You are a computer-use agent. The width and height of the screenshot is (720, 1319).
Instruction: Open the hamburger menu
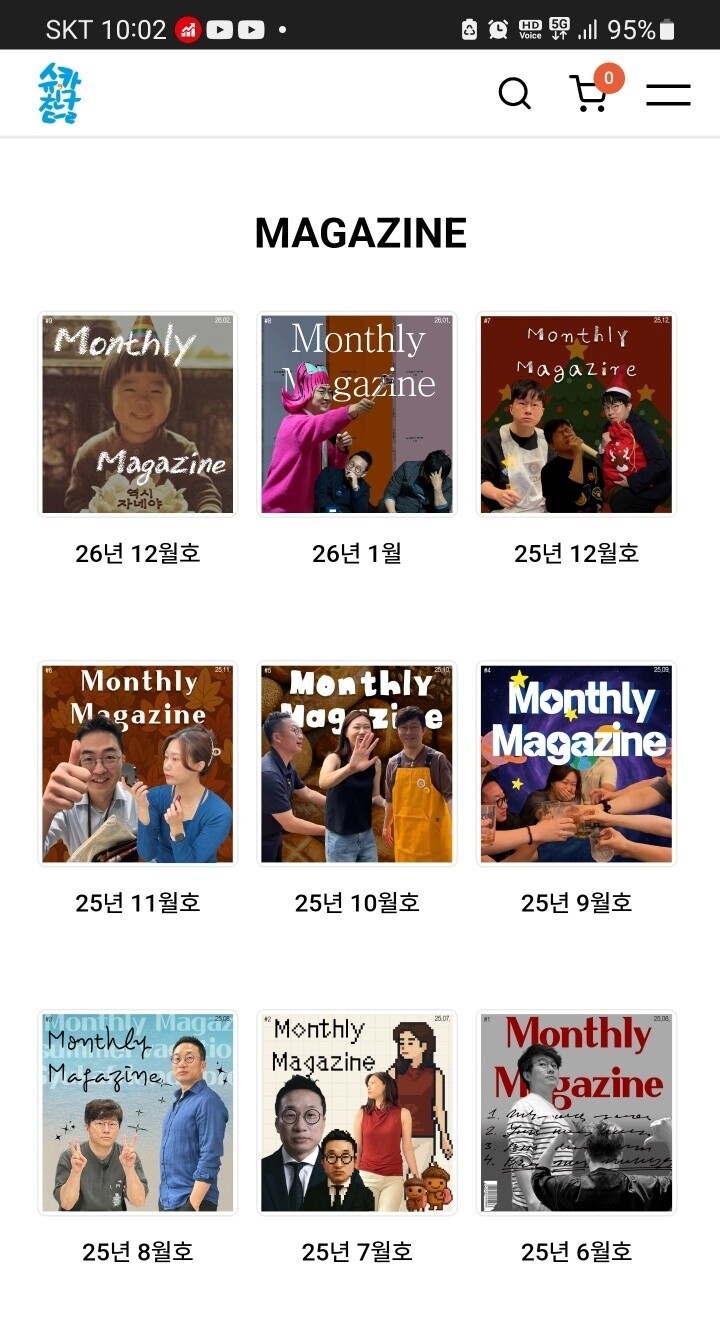(x=668, y=95)
